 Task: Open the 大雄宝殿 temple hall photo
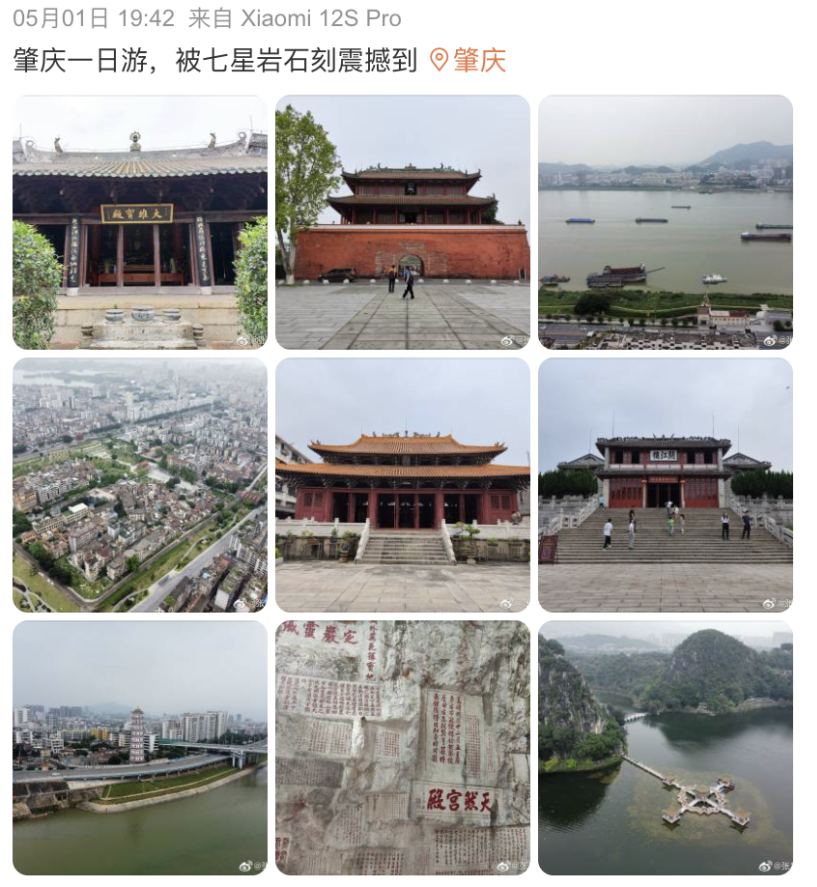click(x=140, y=222)
